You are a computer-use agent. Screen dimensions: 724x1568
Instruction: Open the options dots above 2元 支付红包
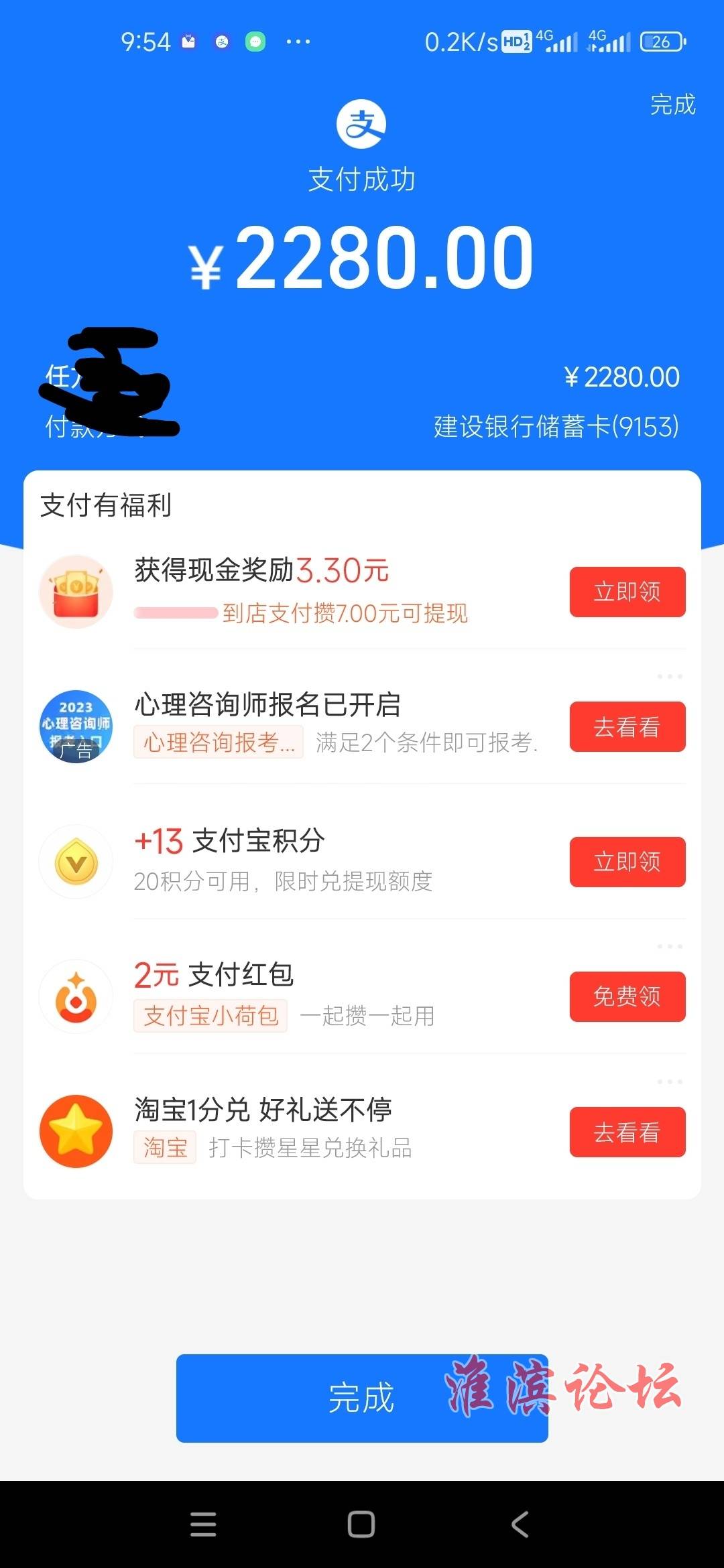pos(670,946)
